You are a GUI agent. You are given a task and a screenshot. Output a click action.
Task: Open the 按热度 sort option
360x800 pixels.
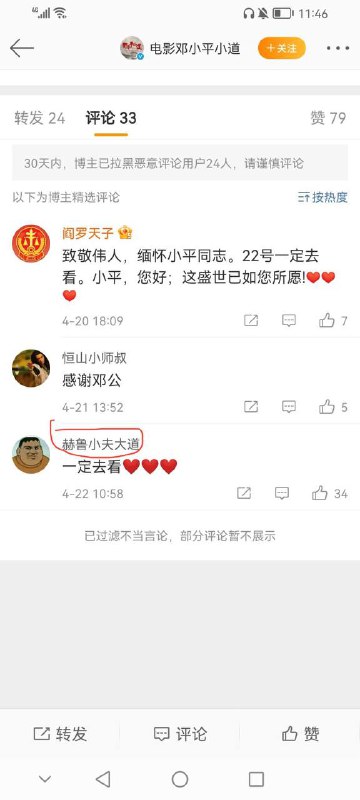323,197
